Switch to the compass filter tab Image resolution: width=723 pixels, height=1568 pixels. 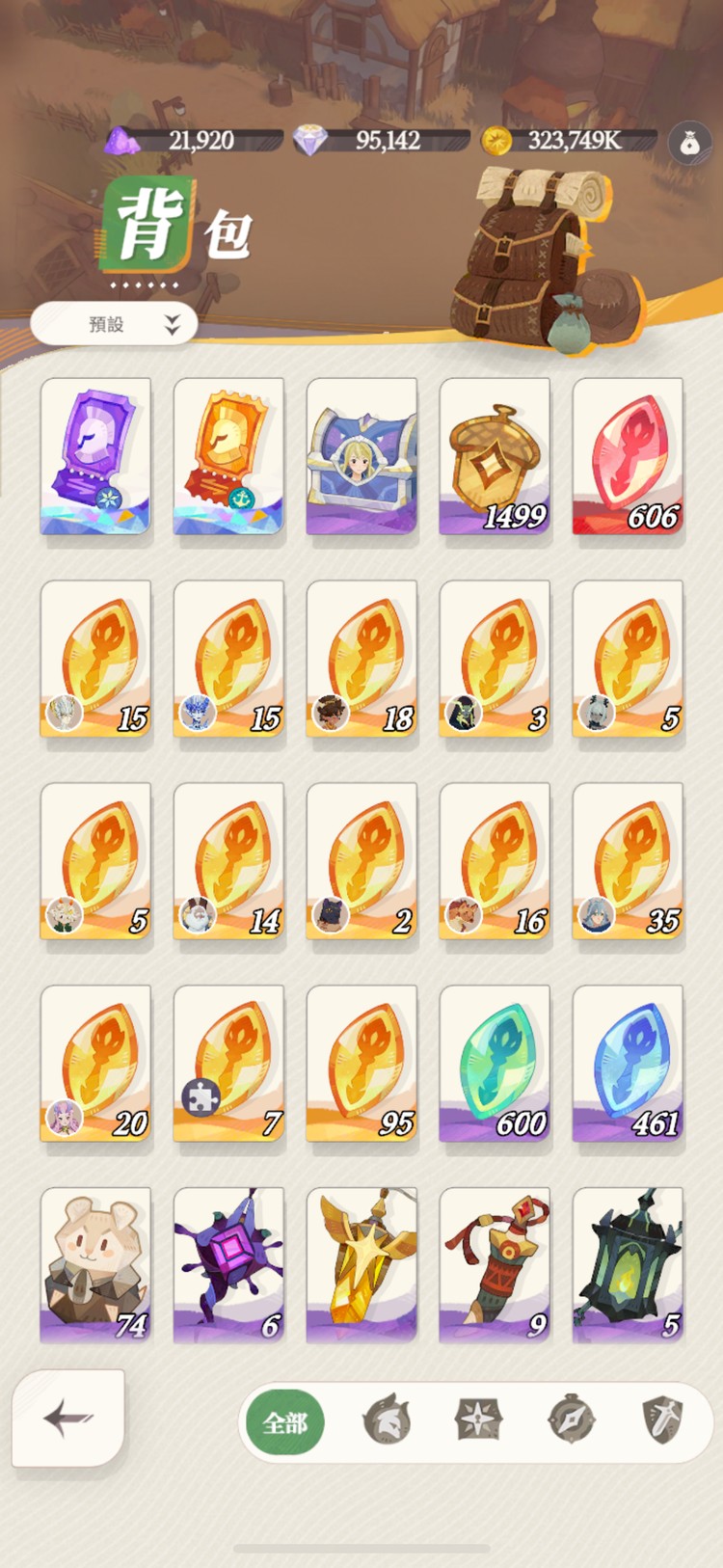click(572, 1420)
